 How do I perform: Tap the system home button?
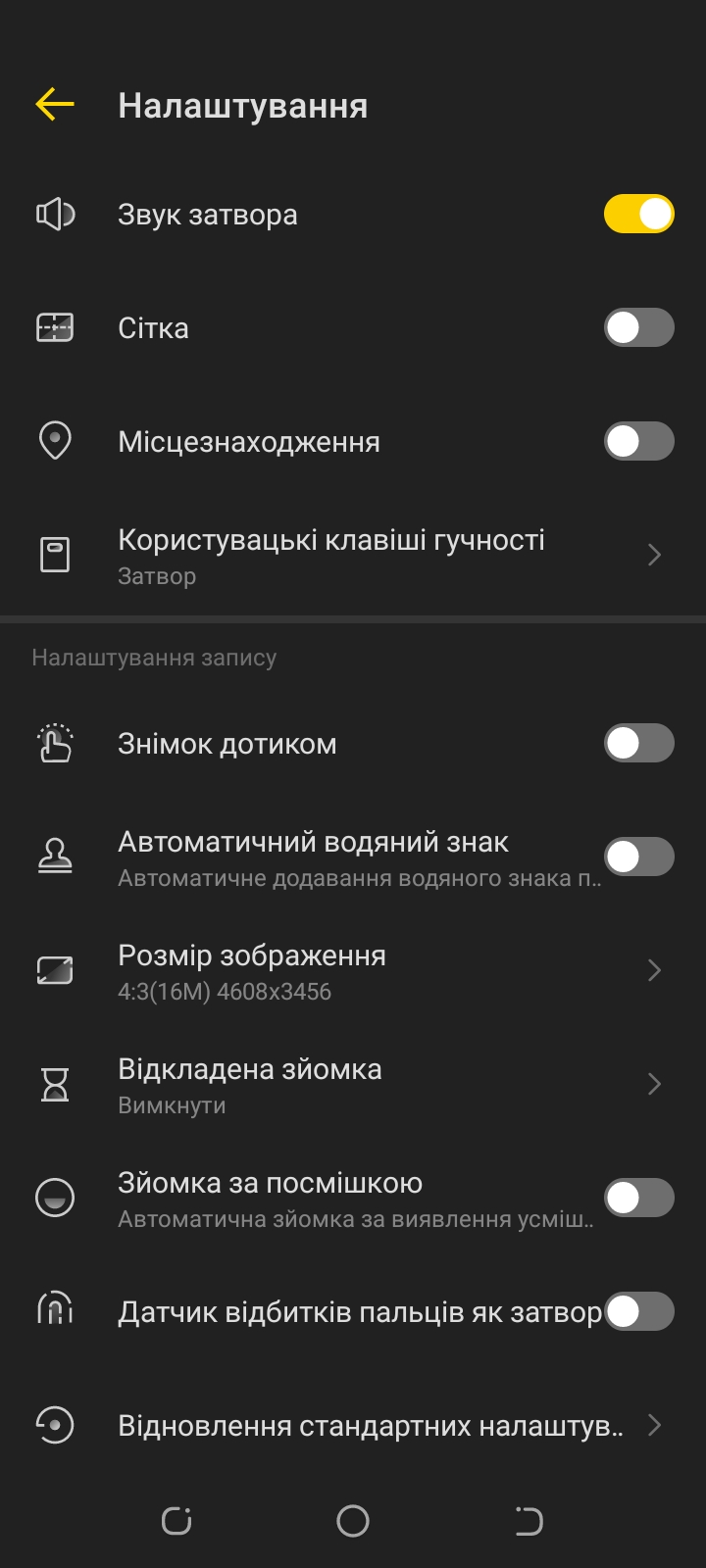click(x=353, y=1521)
